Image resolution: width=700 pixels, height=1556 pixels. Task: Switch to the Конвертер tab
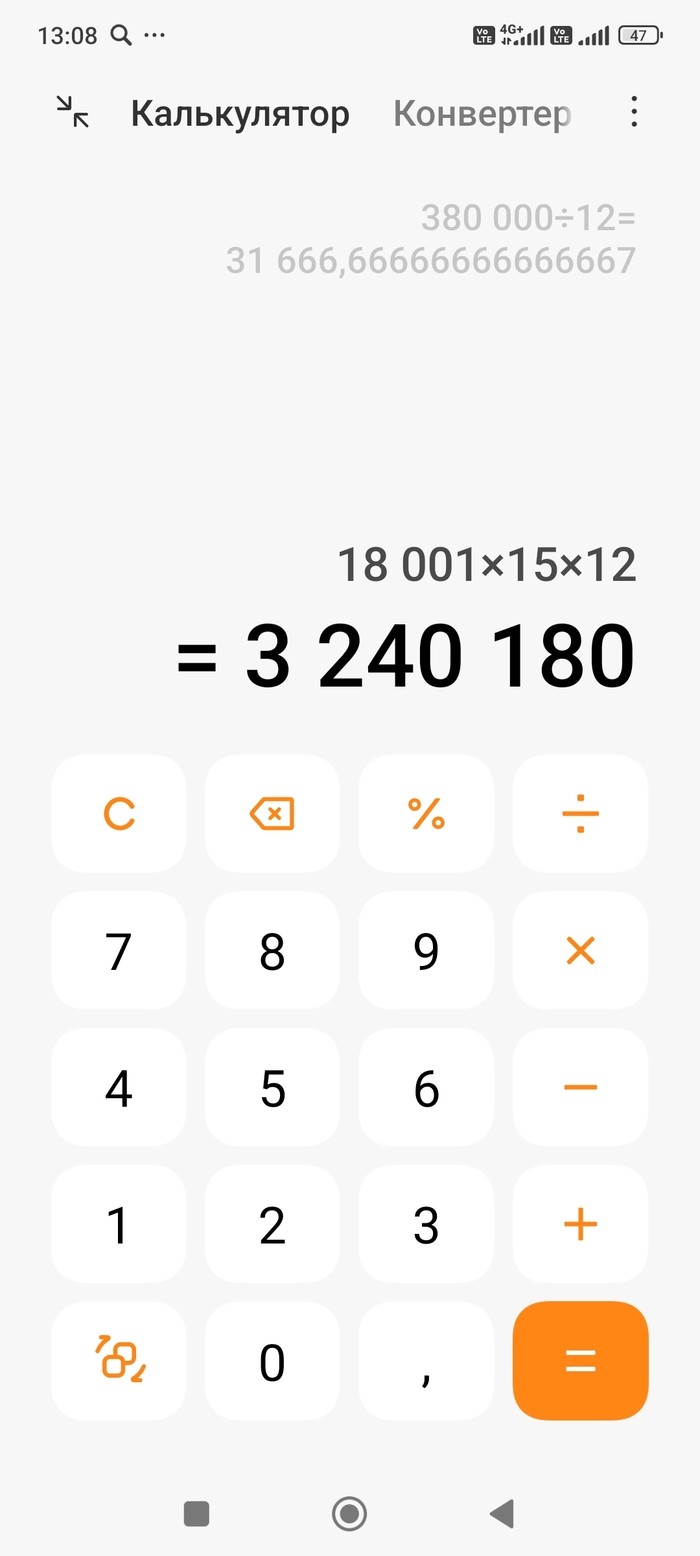(482, 114)
